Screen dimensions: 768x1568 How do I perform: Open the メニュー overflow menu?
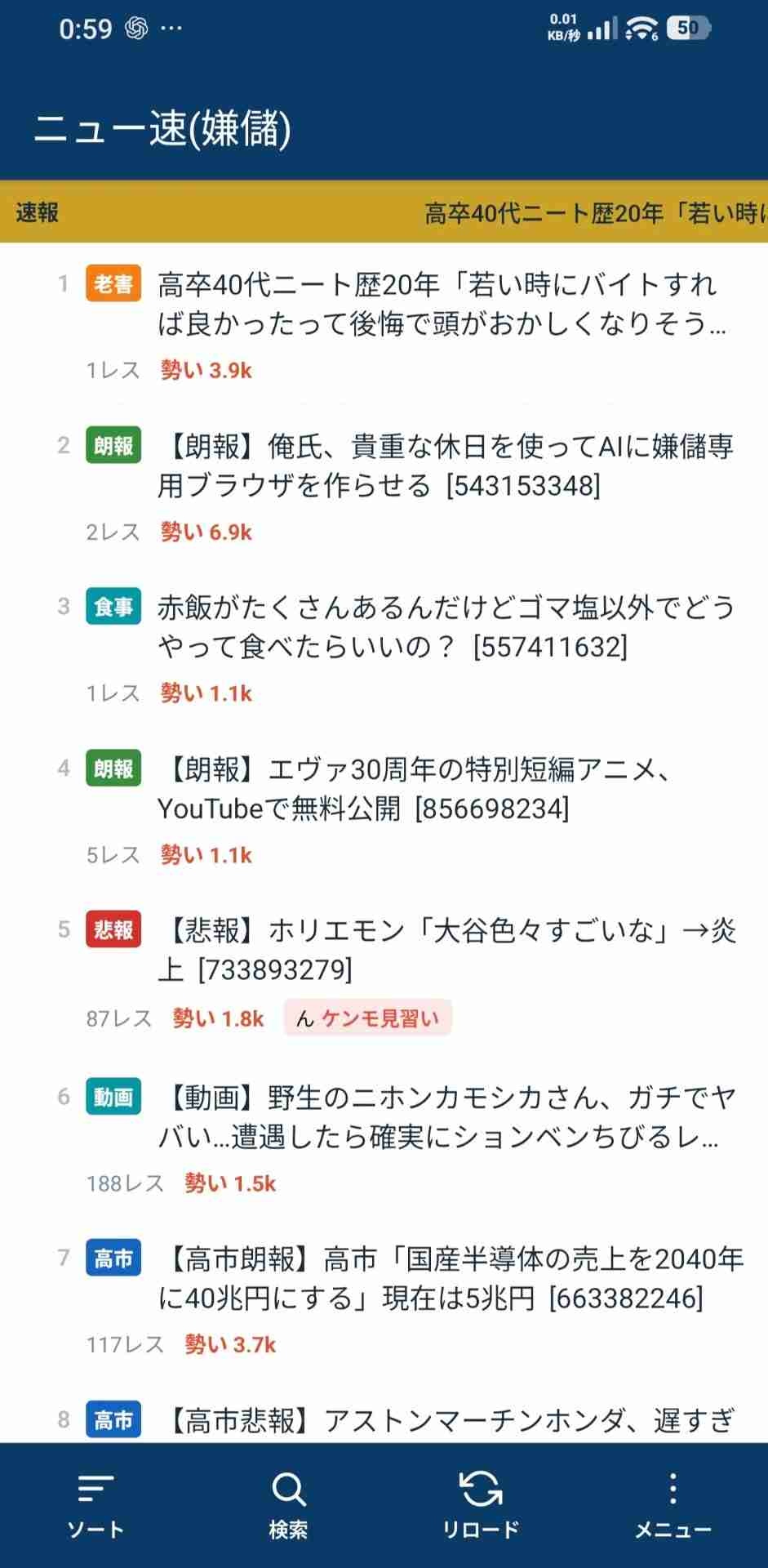tap(673, 1506)
